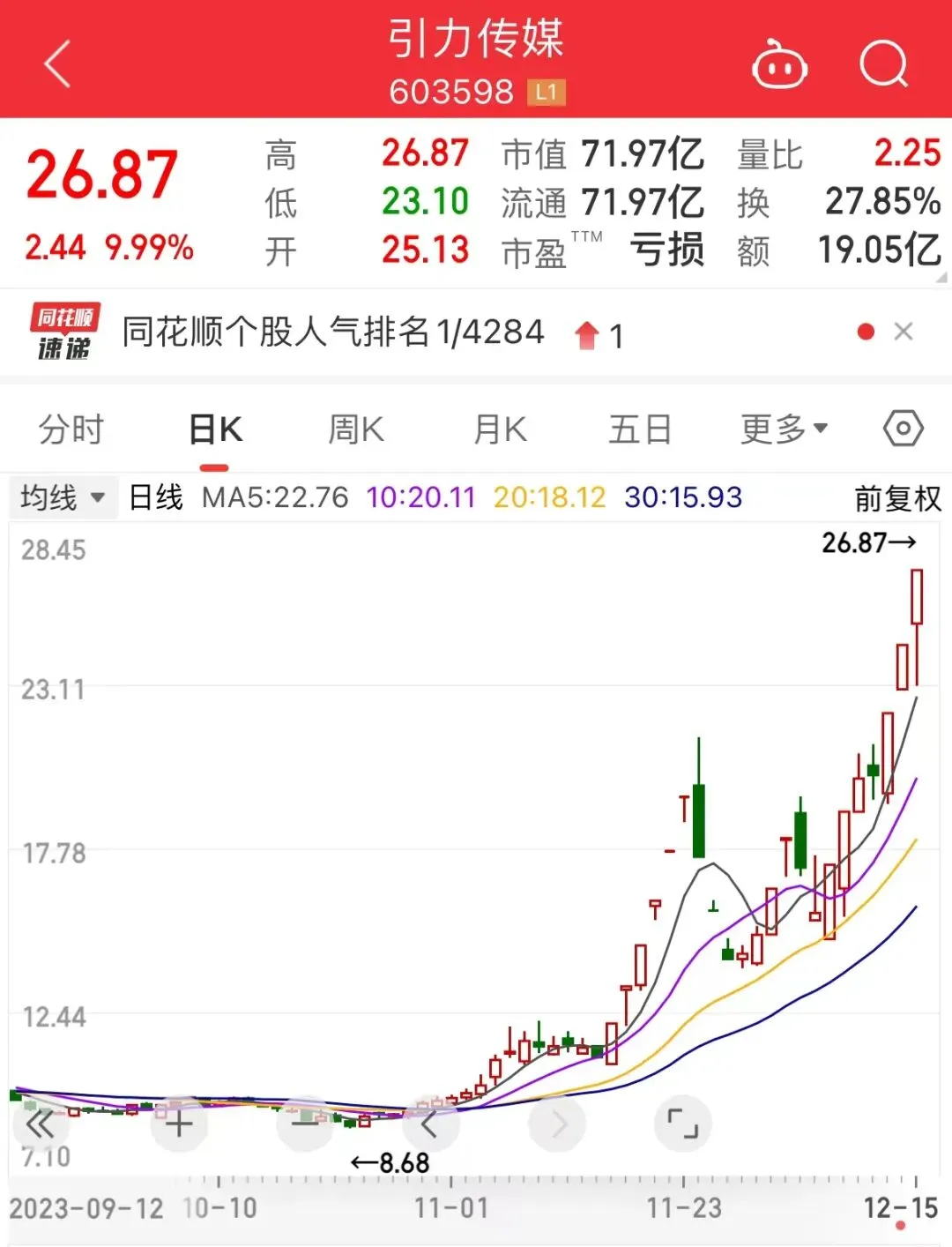
Task: Open chart settings hexagon icon
Action: [903, 429]
